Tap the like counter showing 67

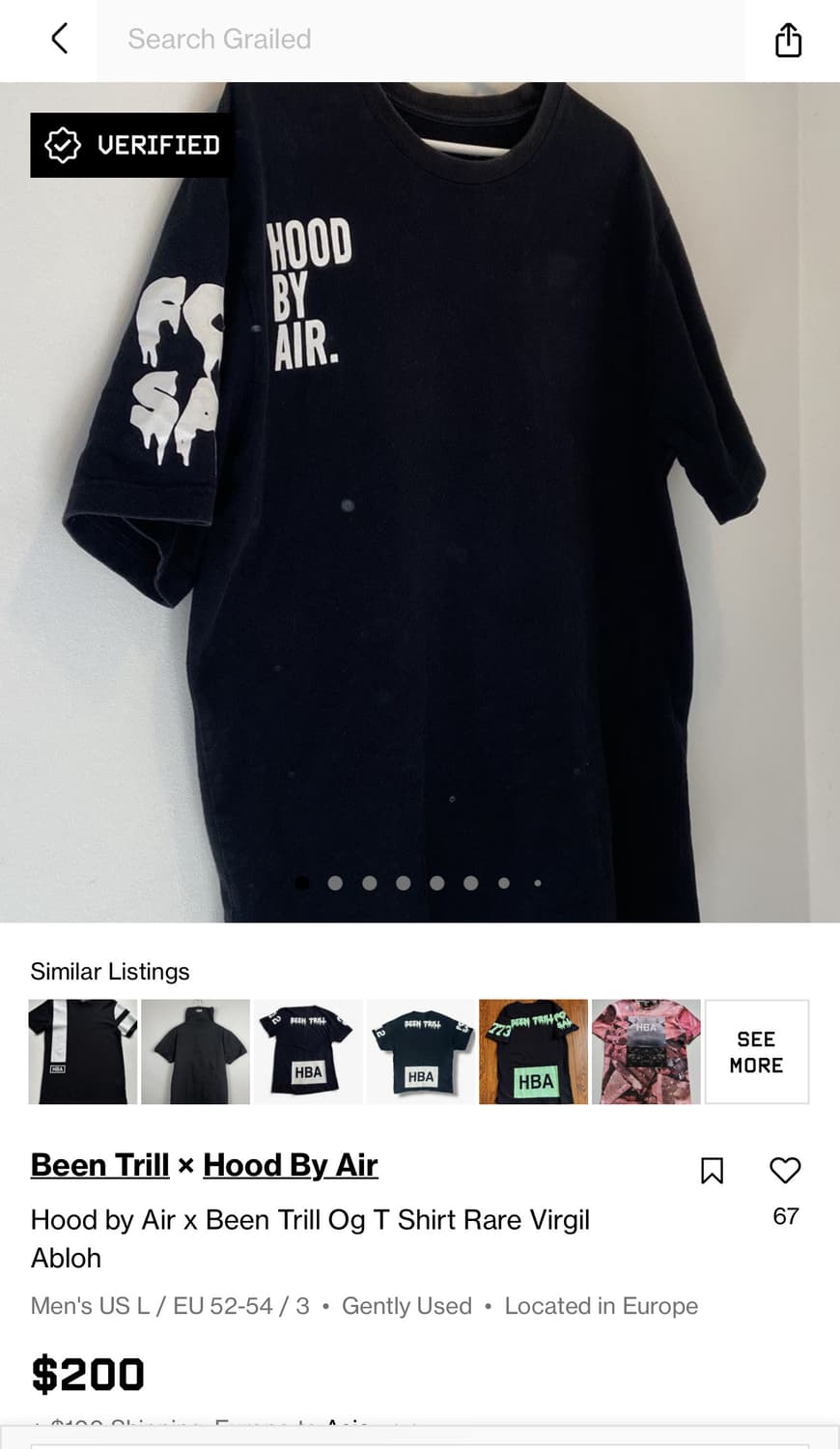786,1216
